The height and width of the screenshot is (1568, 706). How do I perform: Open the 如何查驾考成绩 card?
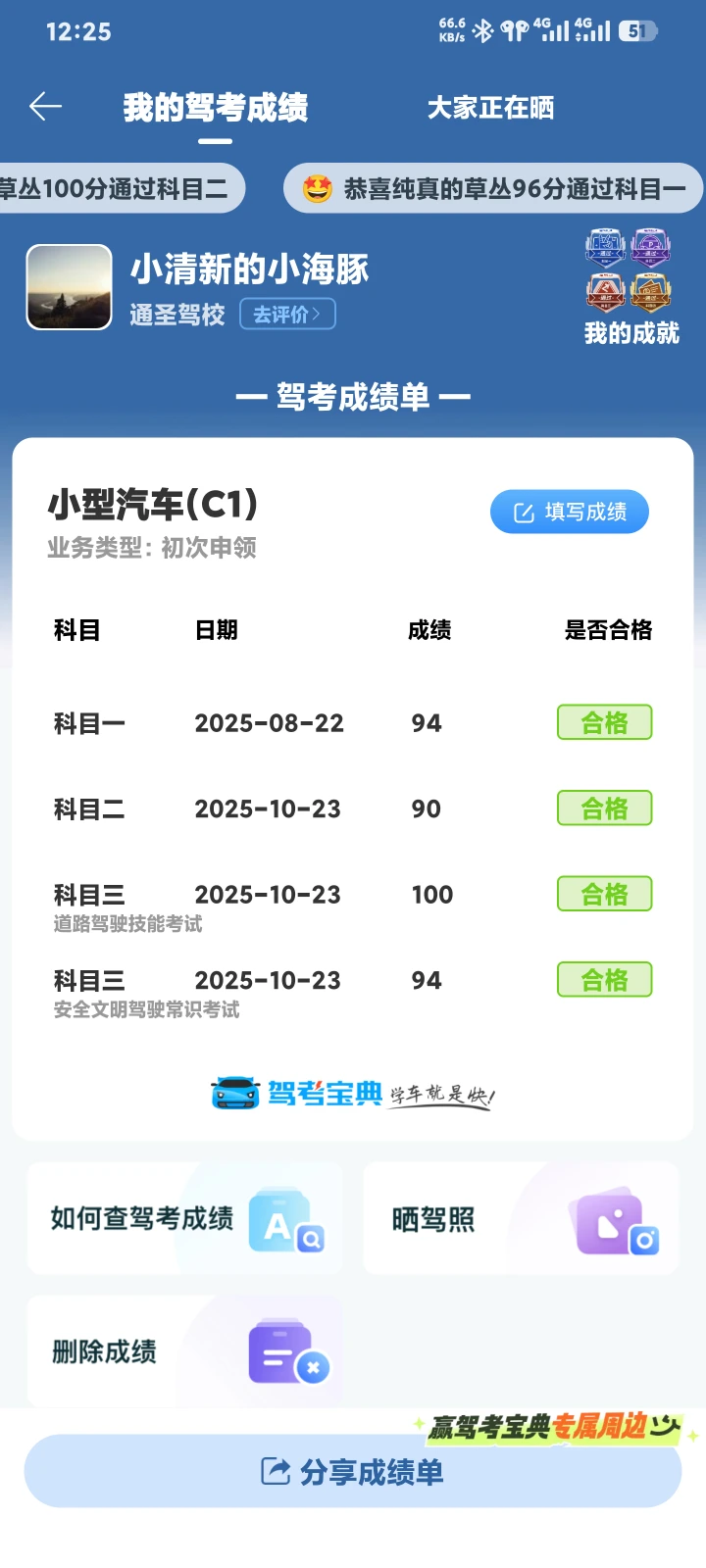(185, 1219)
